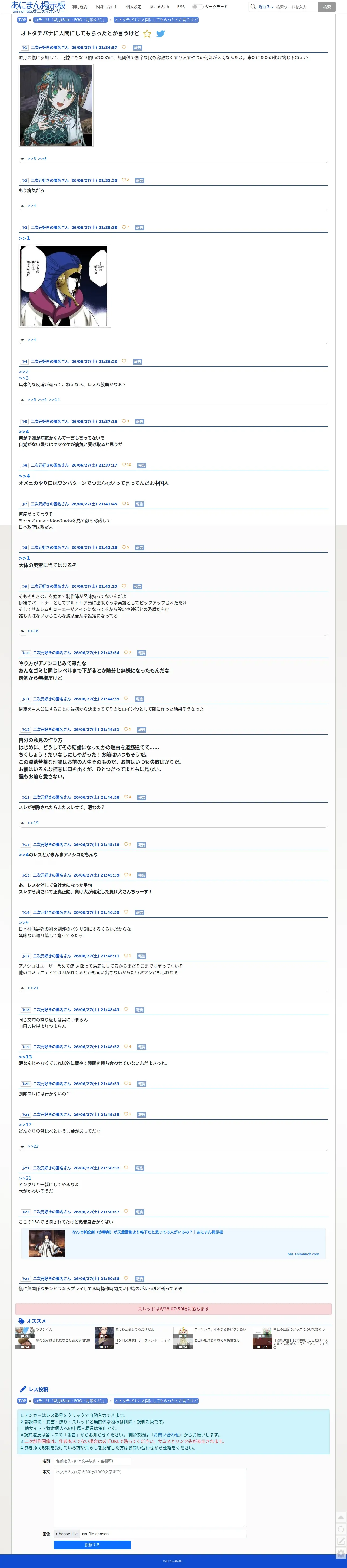Open 個人設定 in the top menu

point(133,7)
